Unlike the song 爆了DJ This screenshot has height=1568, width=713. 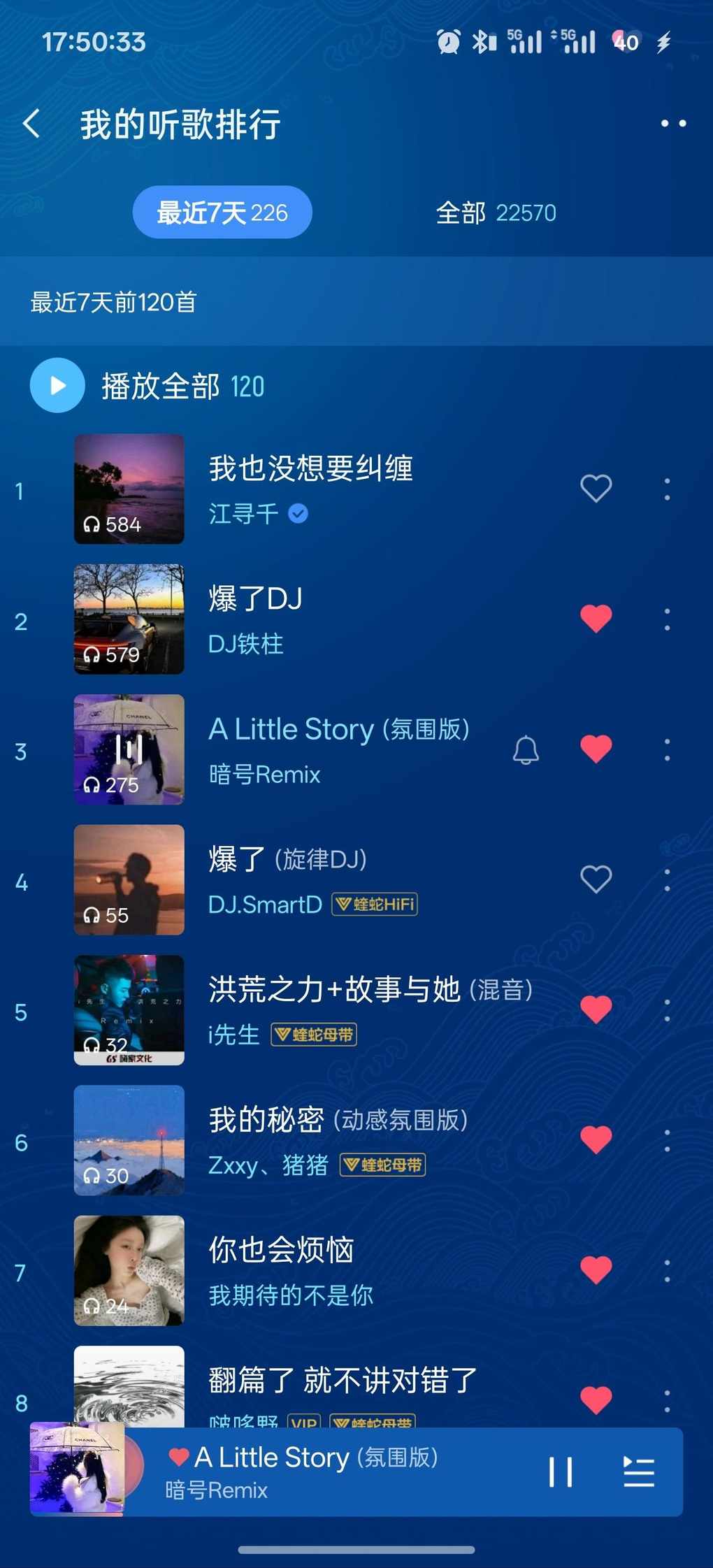[596, 619]
